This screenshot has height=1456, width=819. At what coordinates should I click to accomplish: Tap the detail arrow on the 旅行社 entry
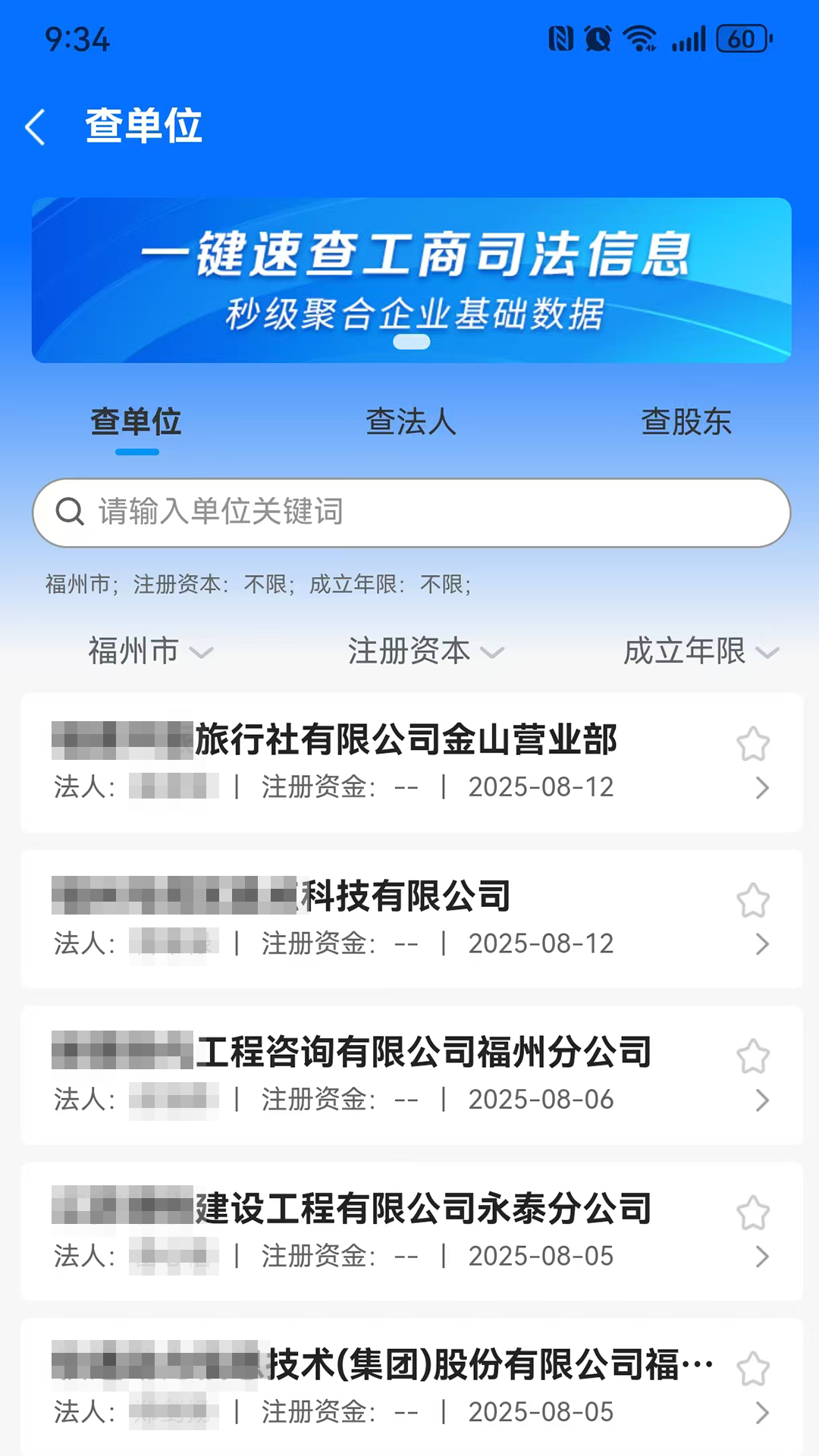(x=761, y=789)
